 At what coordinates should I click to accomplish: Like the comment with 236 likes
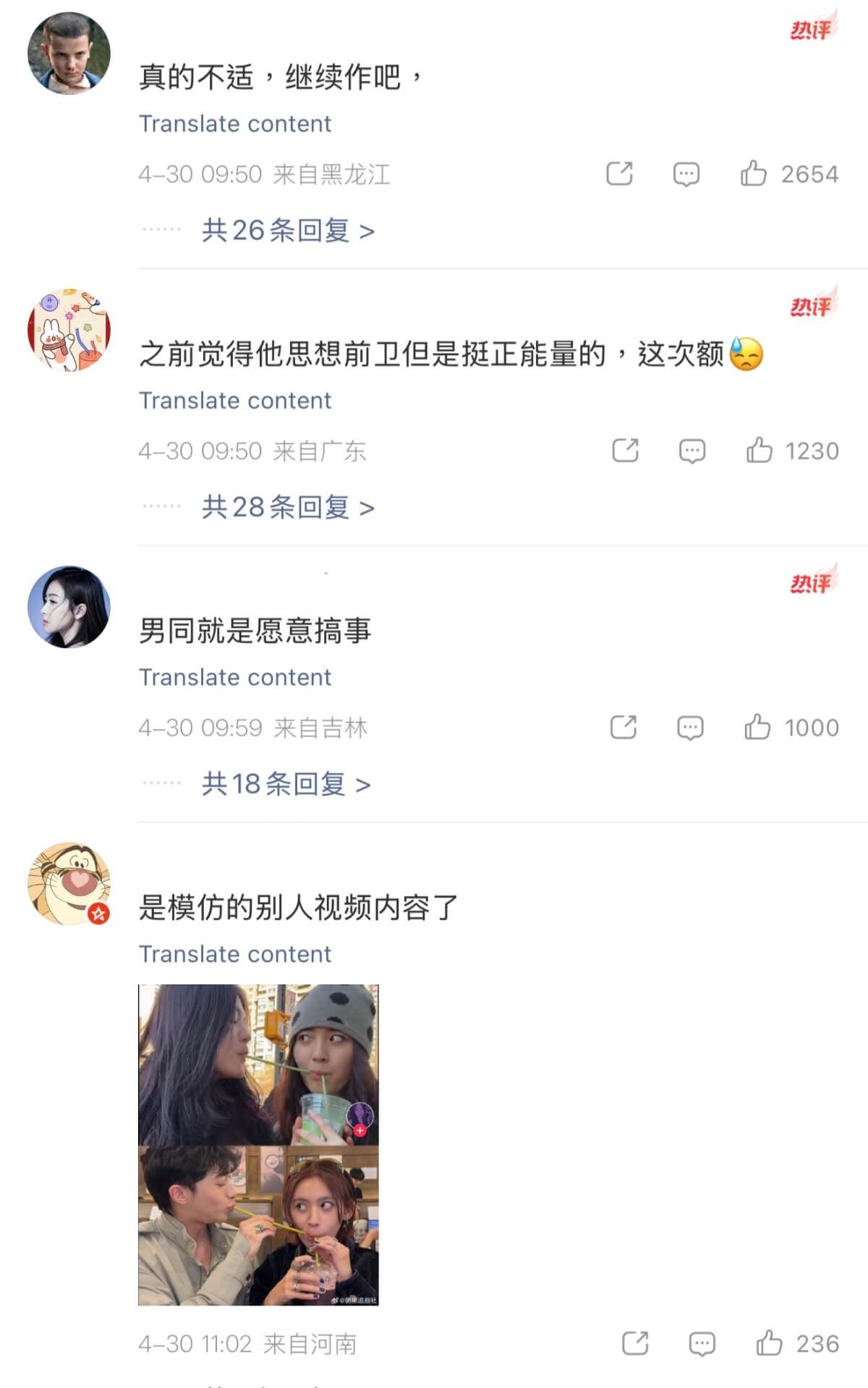(769, 1344)
